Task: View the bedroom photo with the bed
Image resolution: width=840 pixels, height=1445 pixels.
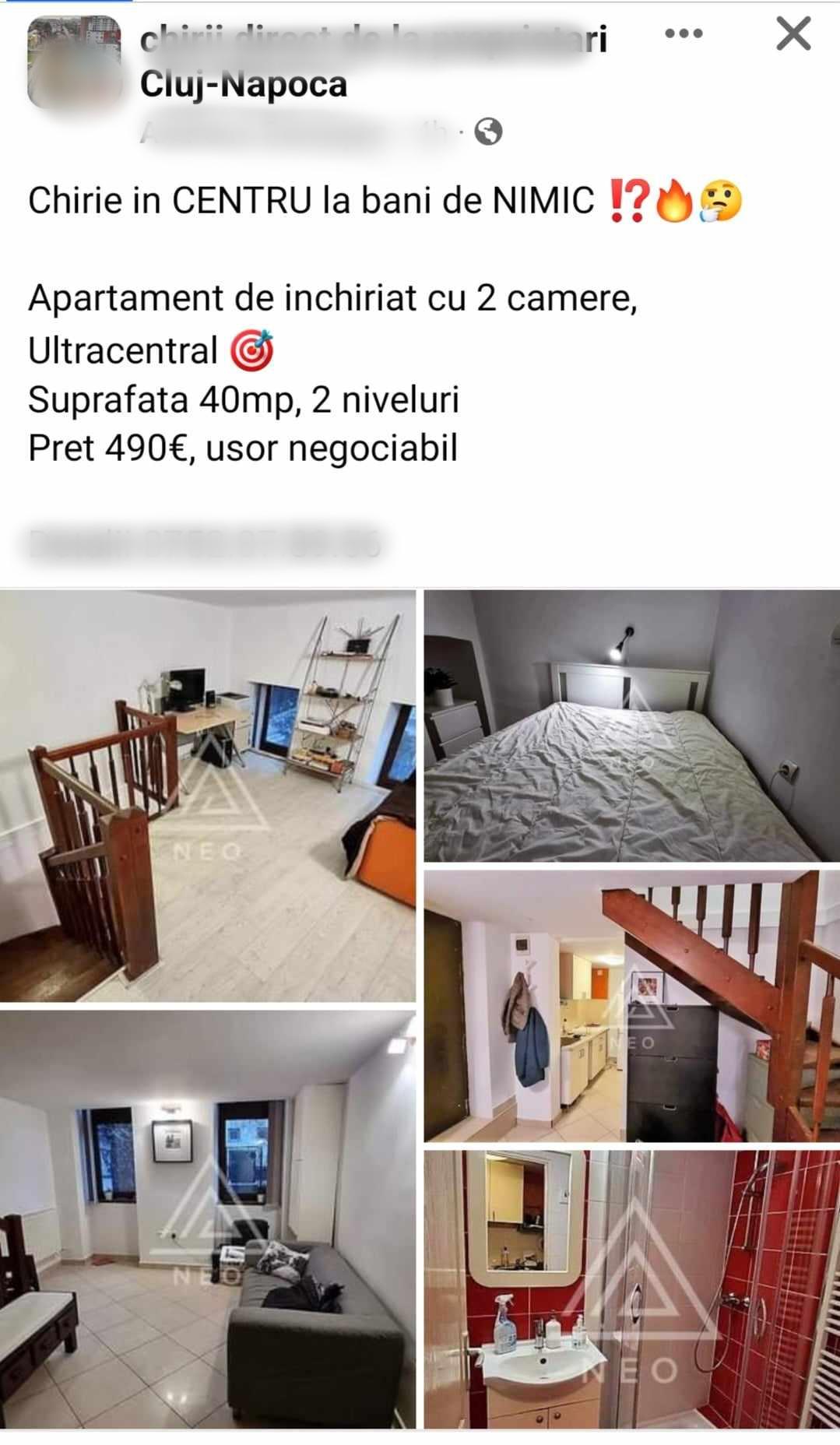Action: click(x=631, y=726)
